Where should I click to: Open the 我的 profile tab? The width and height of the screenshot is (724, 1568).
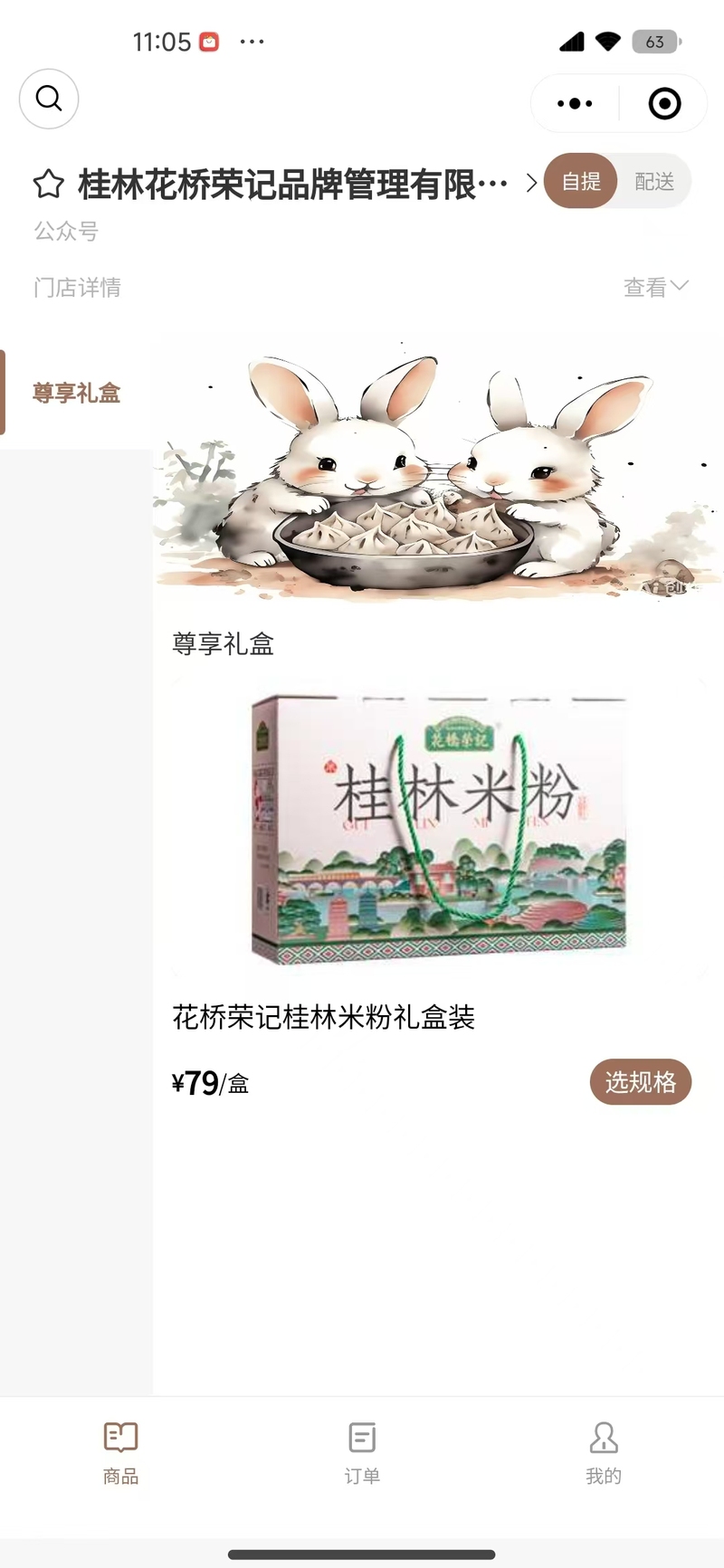[604, 1453]
